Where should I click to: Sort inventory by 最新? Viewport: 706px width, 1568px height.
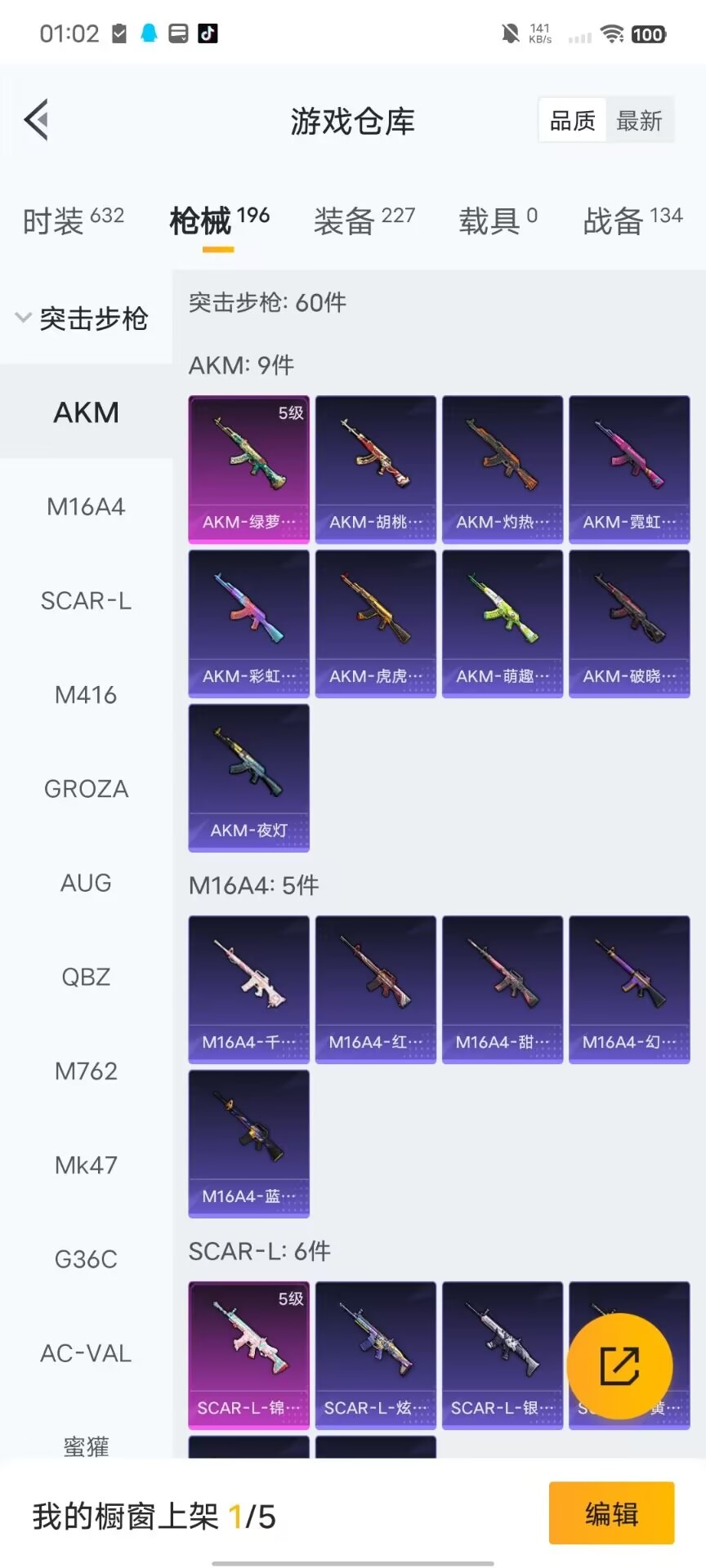(x=639, y=121)
